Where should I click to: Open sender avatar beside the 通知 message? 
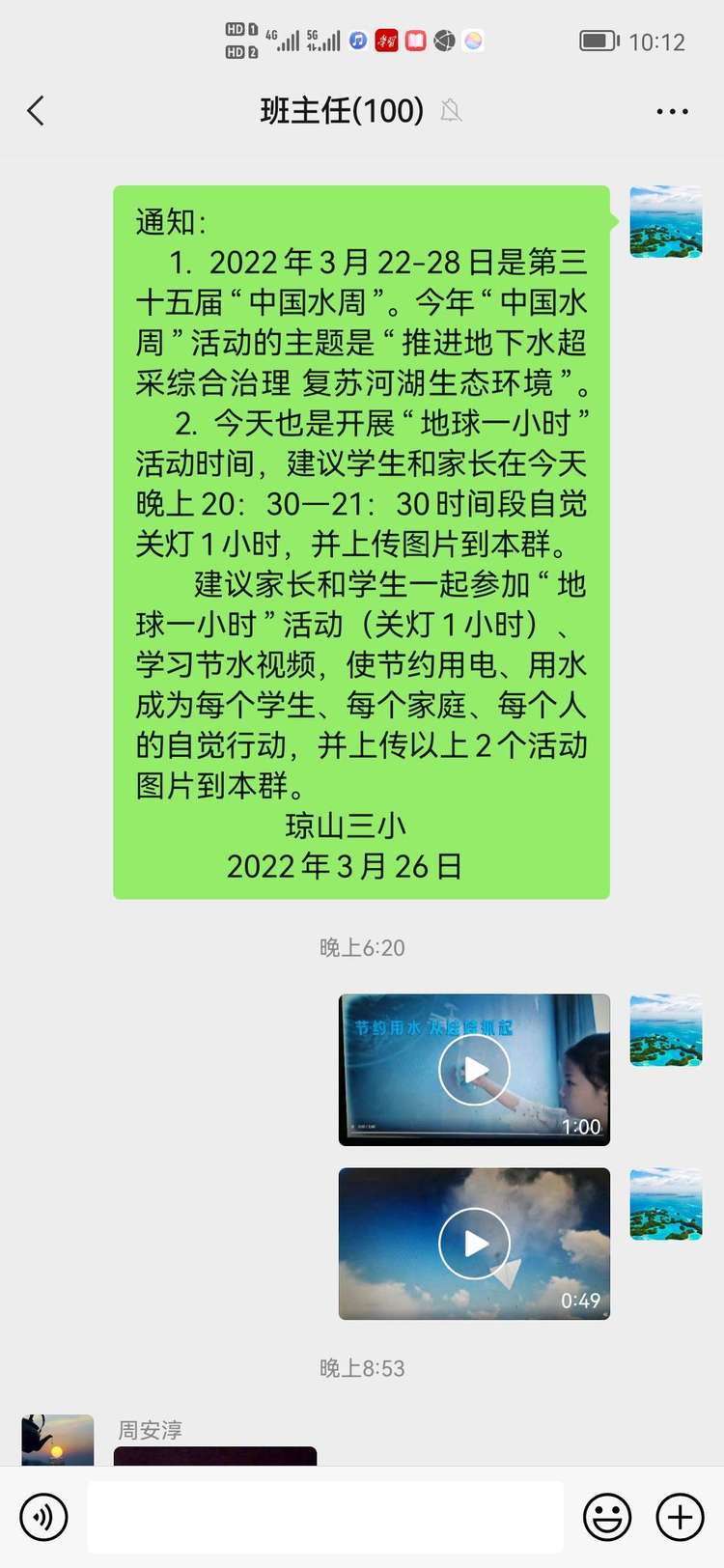(666, 222)
